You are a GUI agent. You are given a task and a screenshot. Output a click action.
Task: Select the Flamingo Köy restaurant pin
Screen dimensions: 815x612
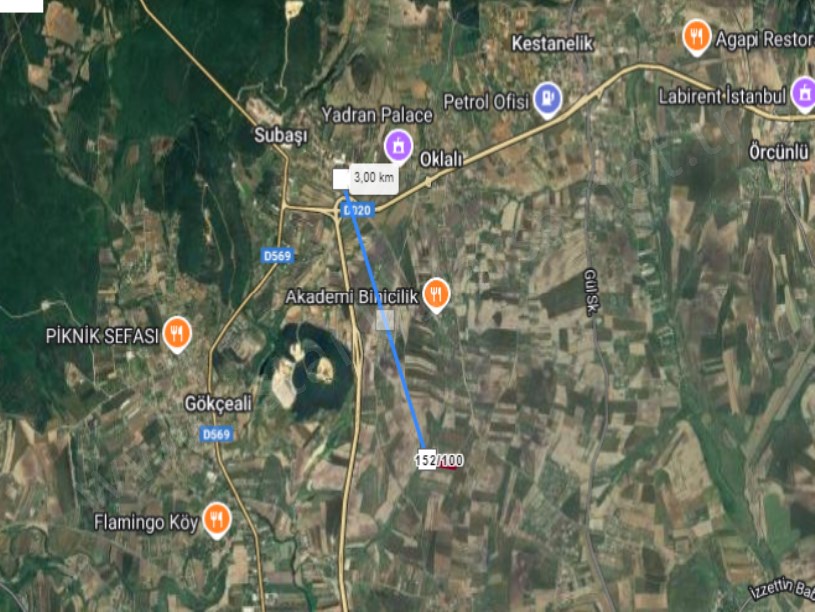tap(216, 519)
